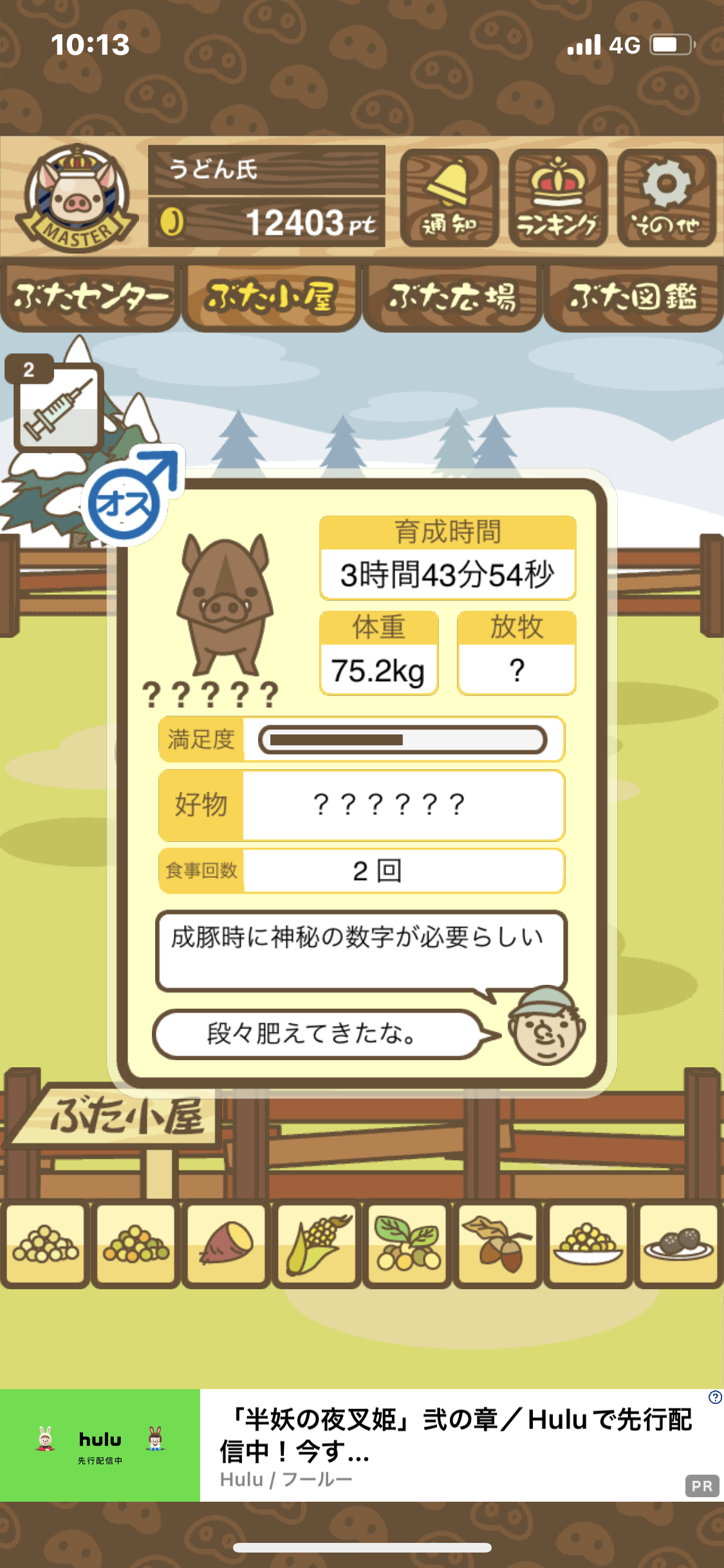Viewport: 724px width, 1568px height.
Task: Use the syringe vaccine item
Action: [58, 407]
